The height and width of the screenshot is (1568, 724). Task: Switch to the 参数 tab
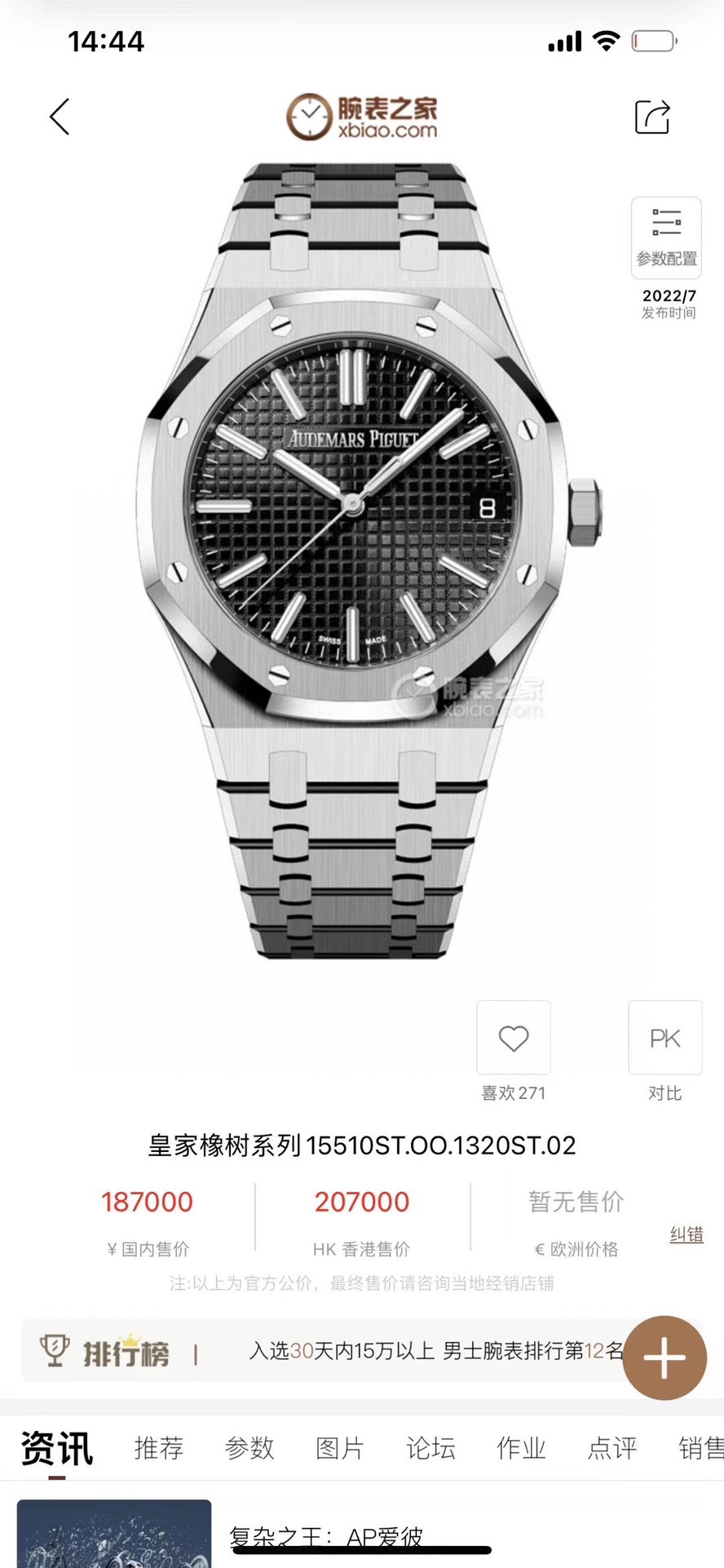[249, 1448]
